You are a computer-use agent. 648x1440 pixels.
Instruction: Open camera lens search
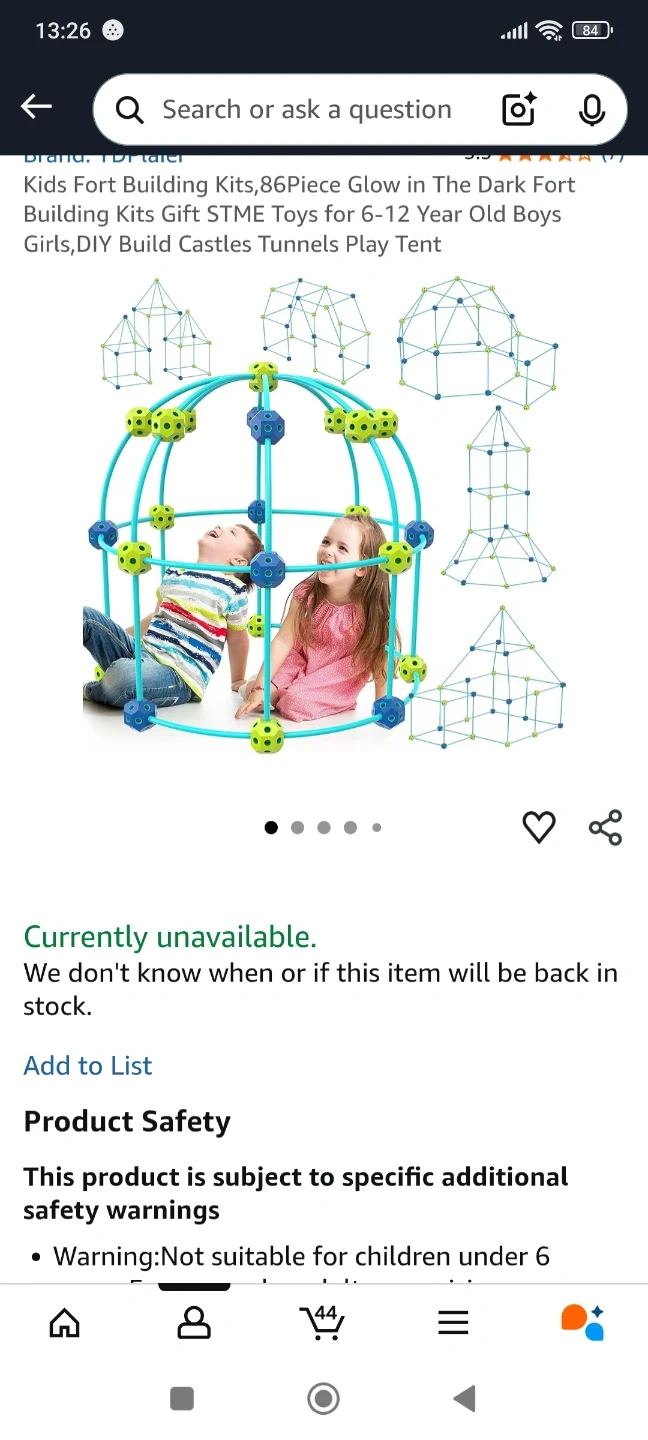[519, 110]
